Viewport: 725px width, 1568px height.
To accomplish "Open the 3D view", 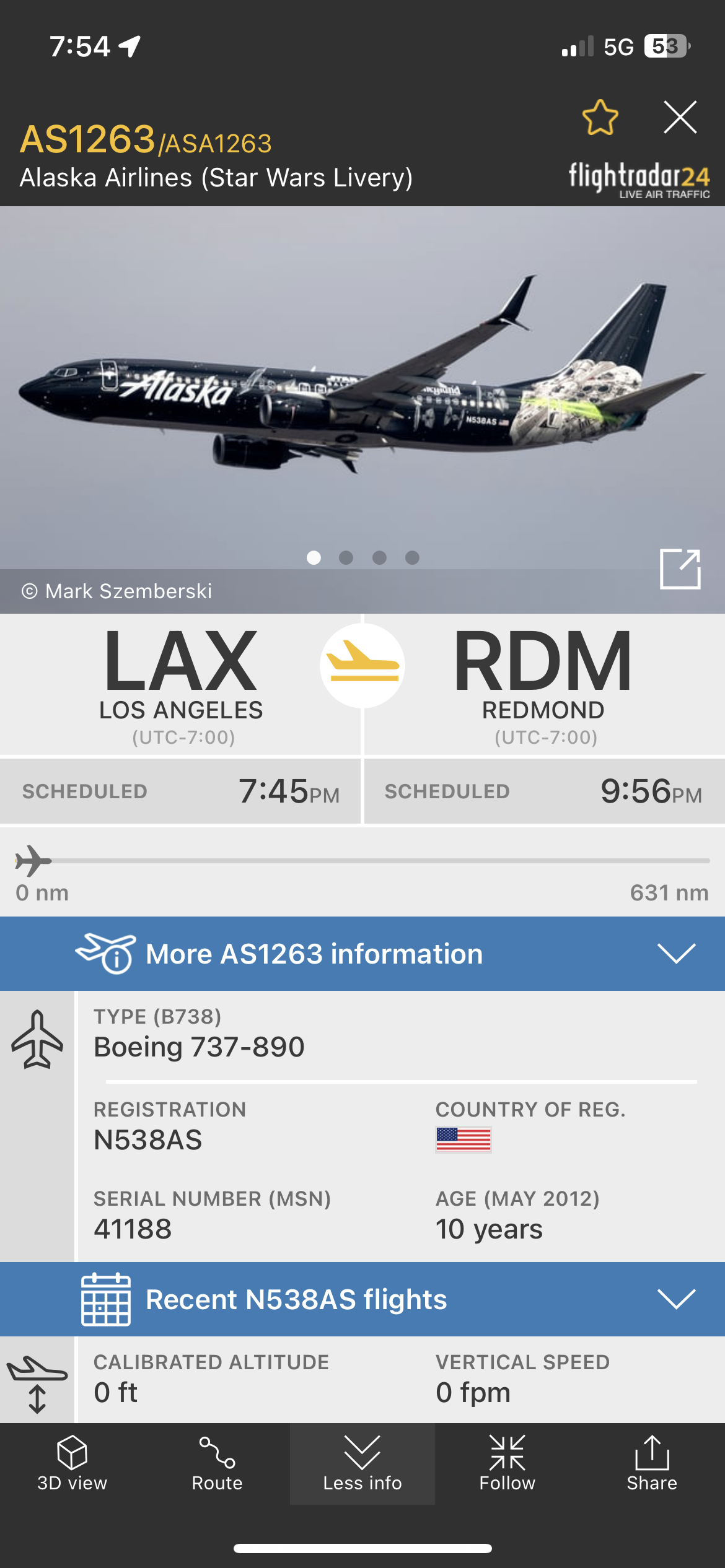I will click(72, 1464).
